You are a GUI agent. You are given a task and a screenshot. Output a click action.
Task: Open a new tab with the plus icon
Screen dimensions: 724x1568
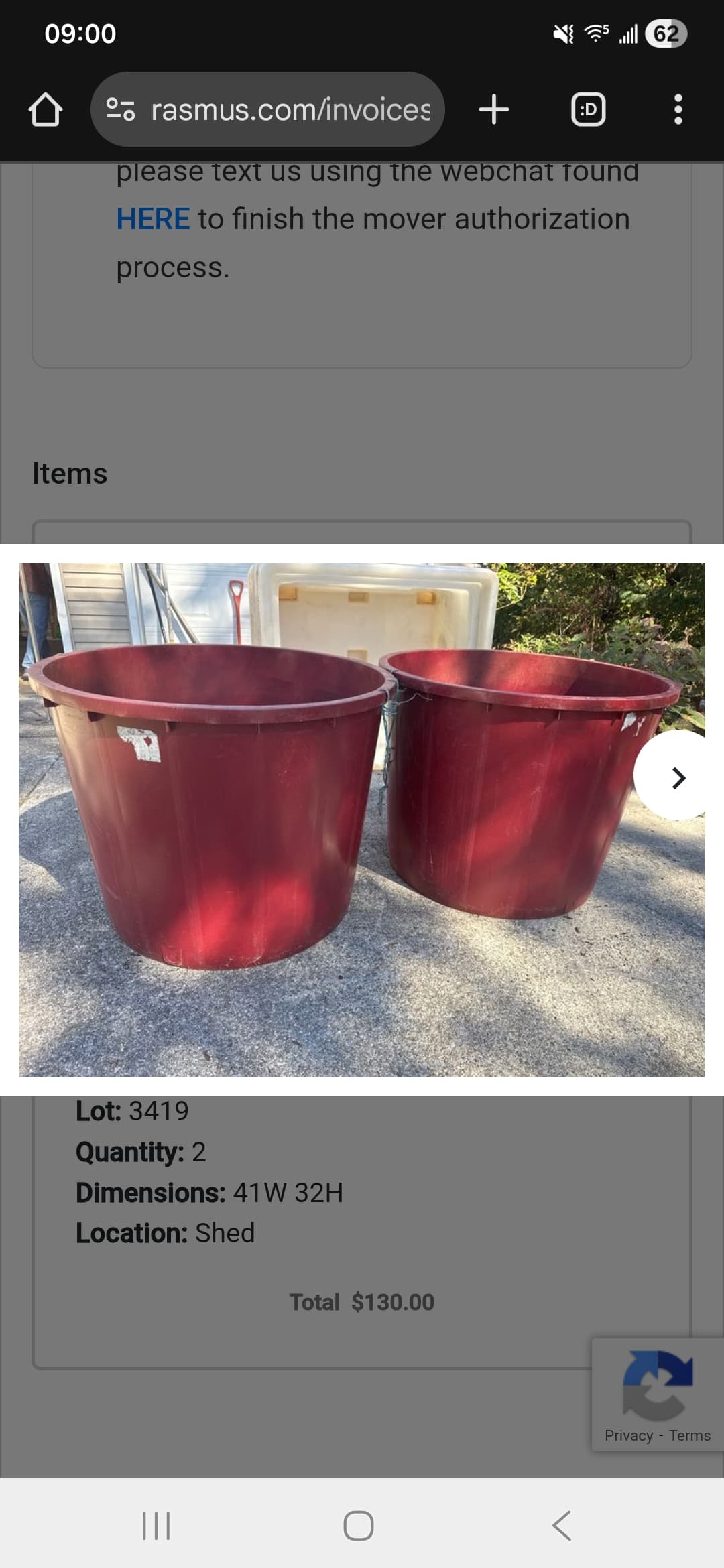click(494, 109)
